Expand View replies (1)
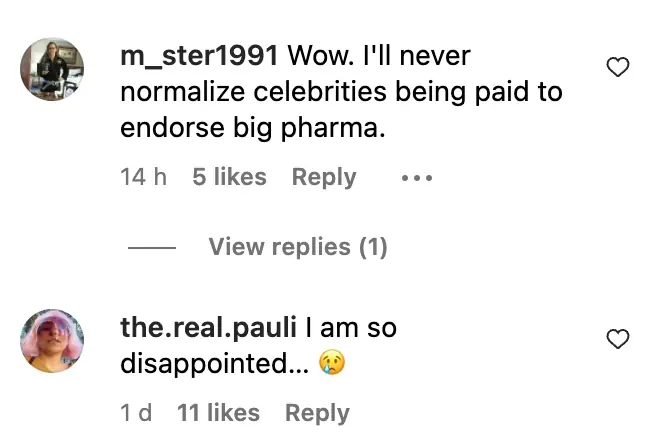Viewport: 658px width, 434px height. click(297, 246)
